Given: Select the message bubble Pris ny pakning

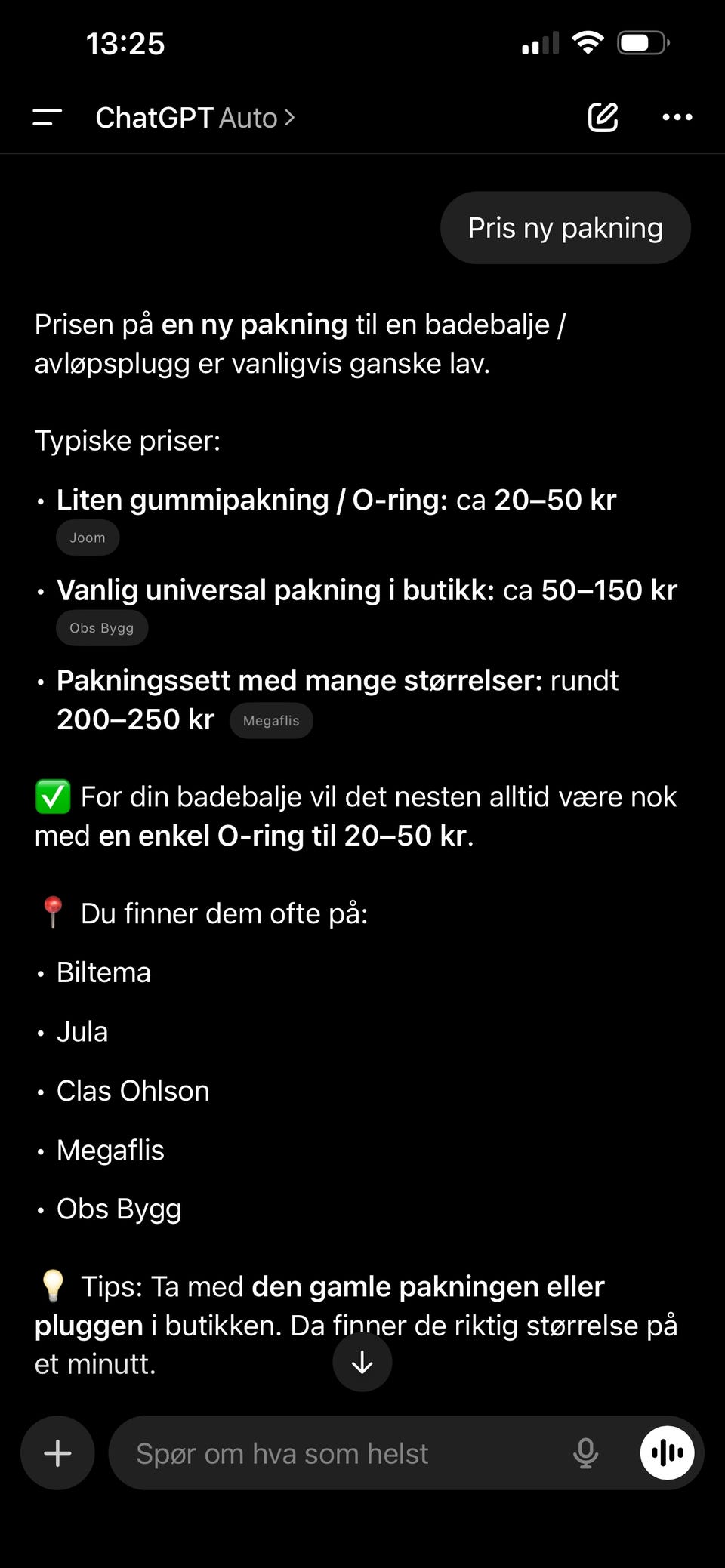Looking at the screenshot, I should point(565,227).
